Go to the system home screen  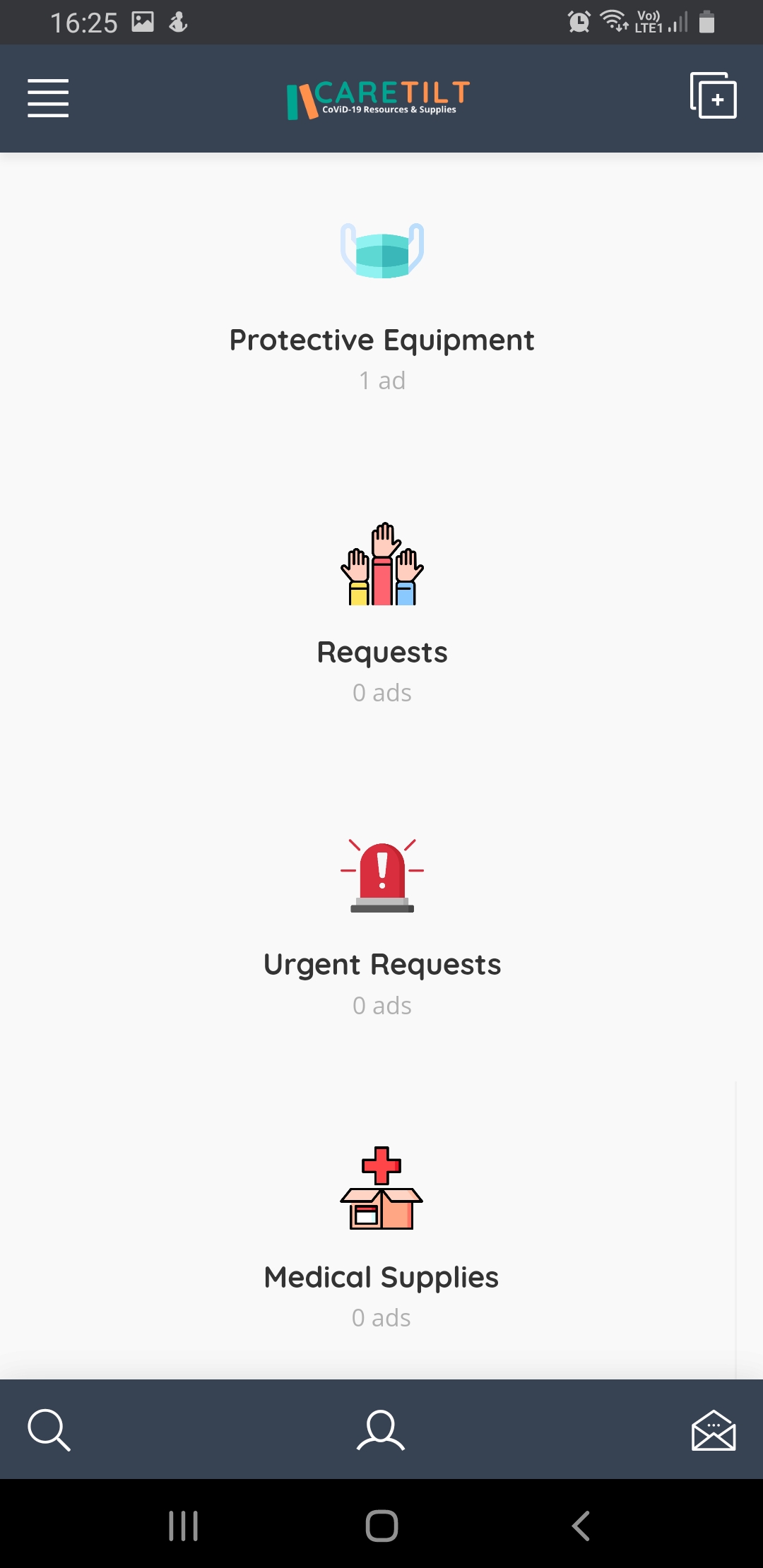tap(381, 1526)
